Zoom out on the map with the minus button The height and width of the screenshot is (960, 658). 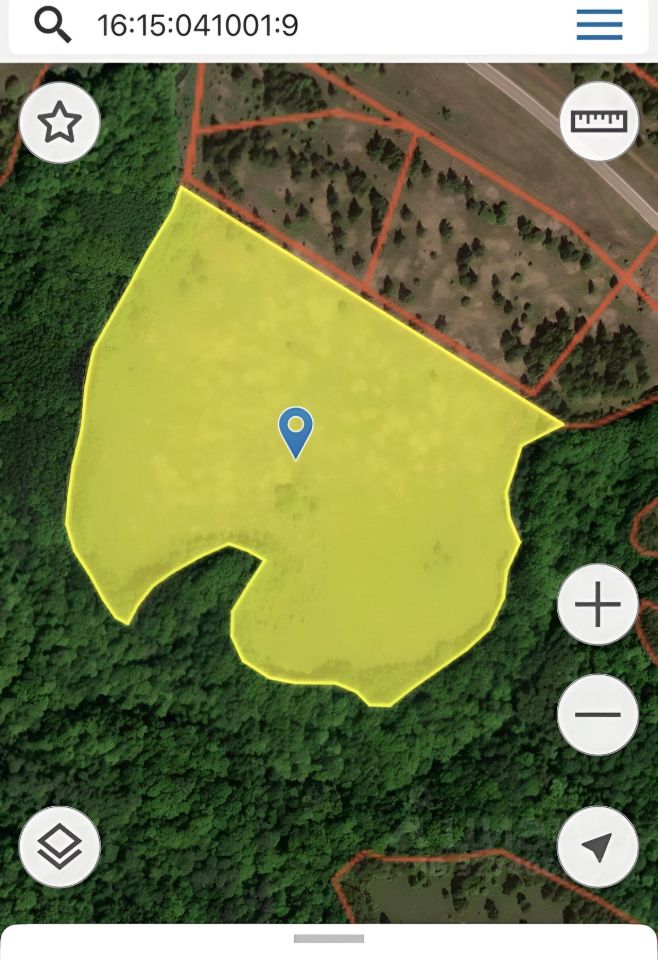597,714
